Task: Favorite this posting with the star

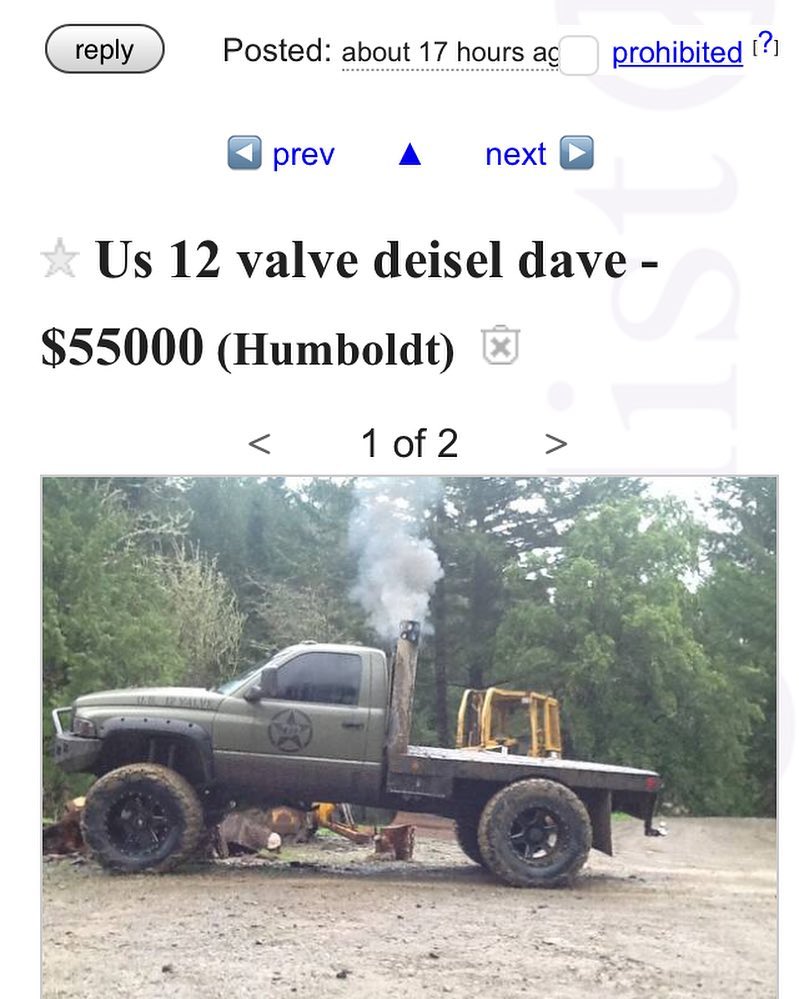Action: click(60, 259)
